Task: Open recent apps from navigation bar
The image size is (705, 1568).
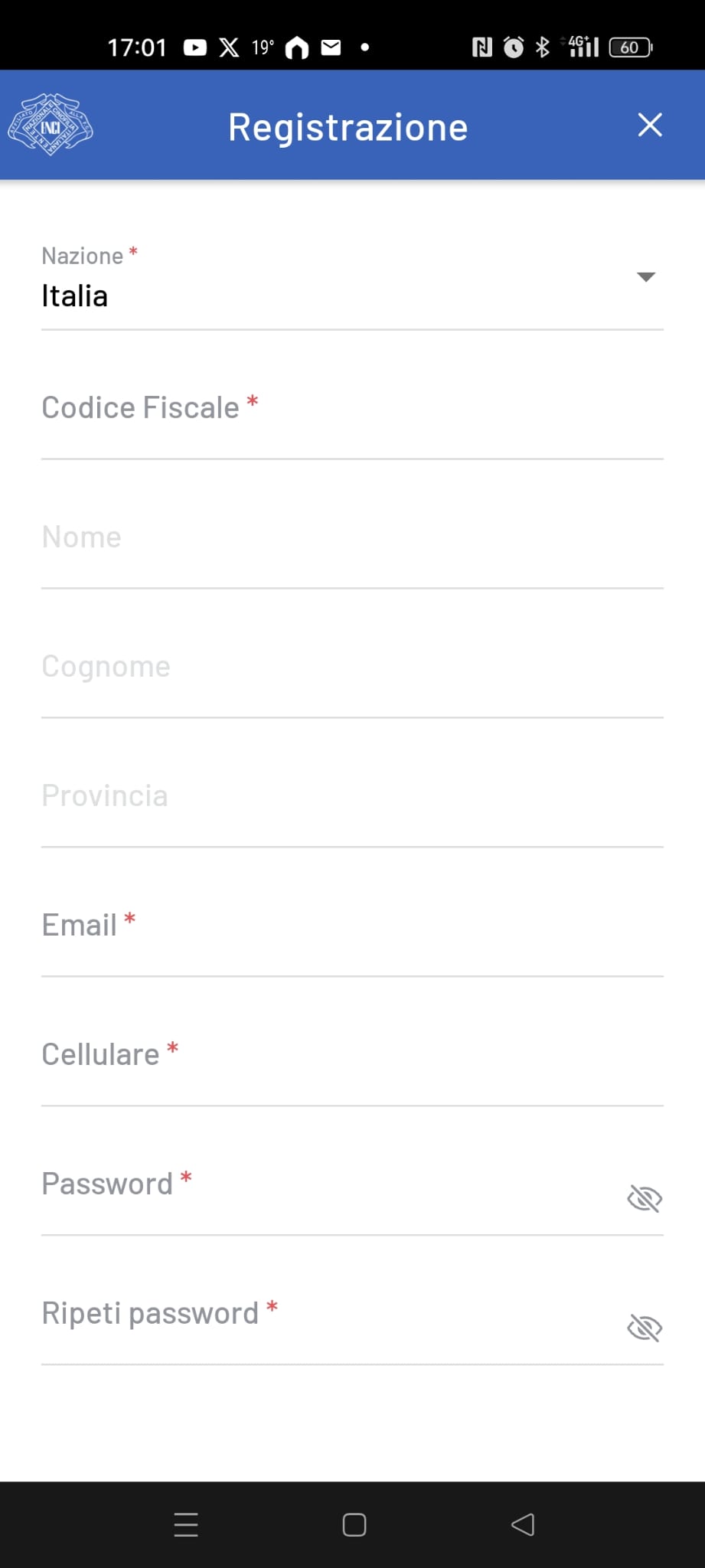Action: point(186,1524)
